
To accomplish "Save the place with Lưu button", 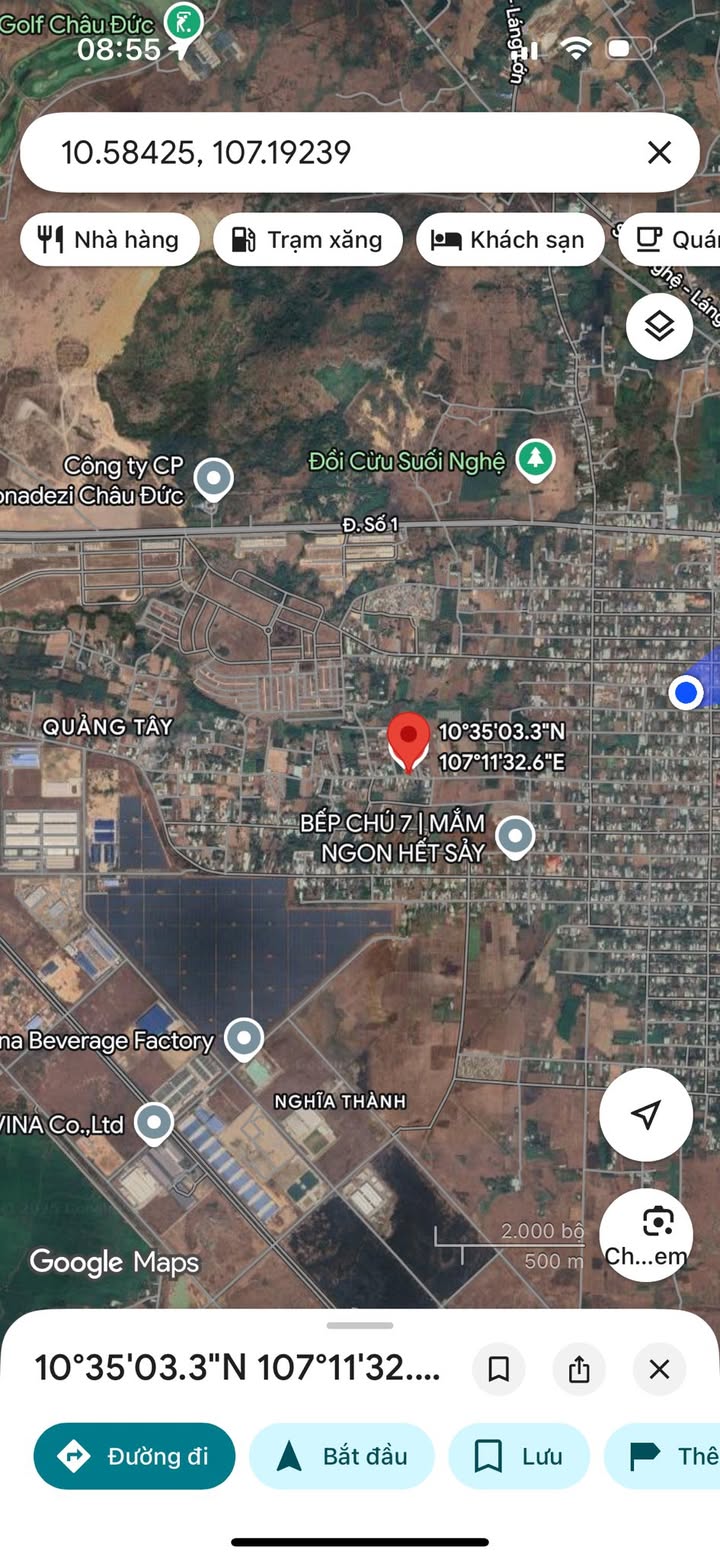I will [x=519, y=1456].
